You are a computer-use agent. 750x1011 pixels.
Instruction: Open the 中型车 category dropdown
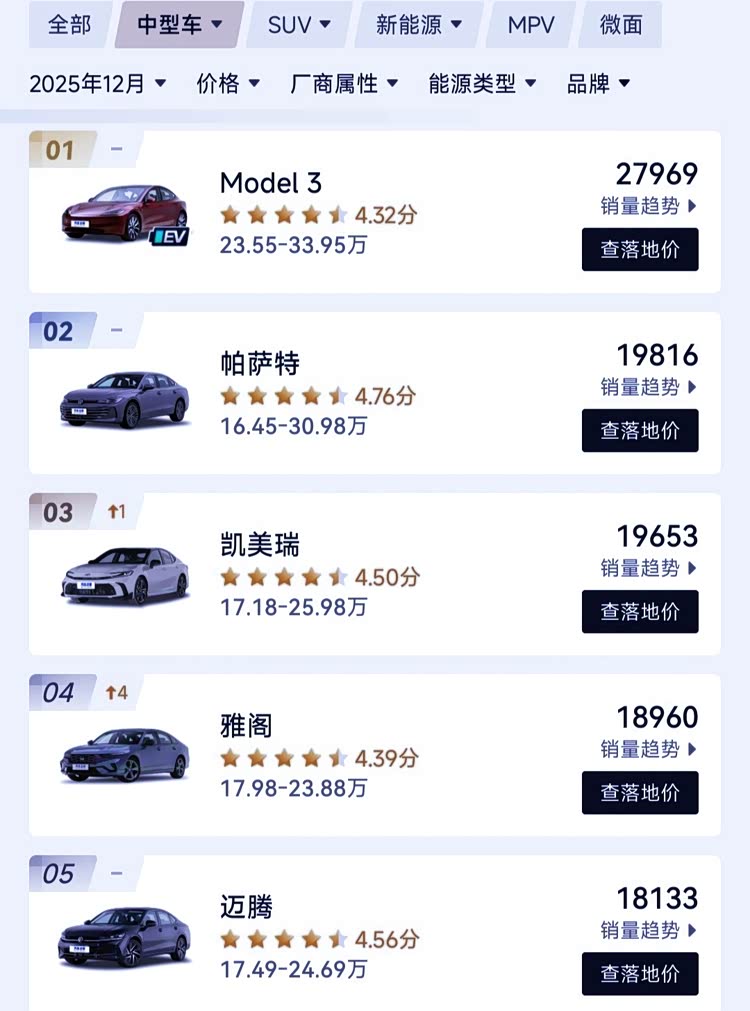coord(179,25)
